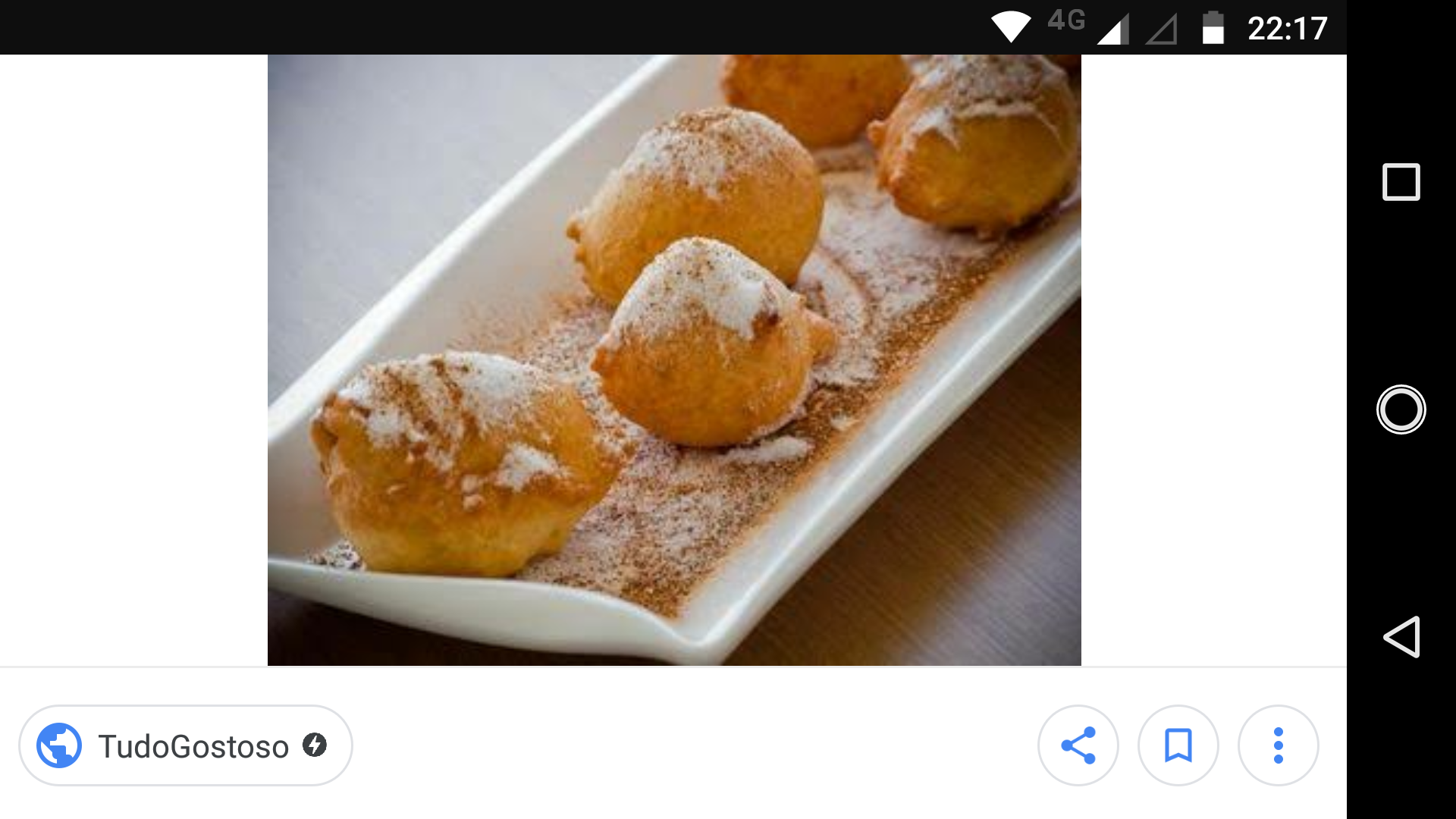Tap the fried dough balls image
This screenshot has width=1456, height=819.
click(x=673, y=360)
